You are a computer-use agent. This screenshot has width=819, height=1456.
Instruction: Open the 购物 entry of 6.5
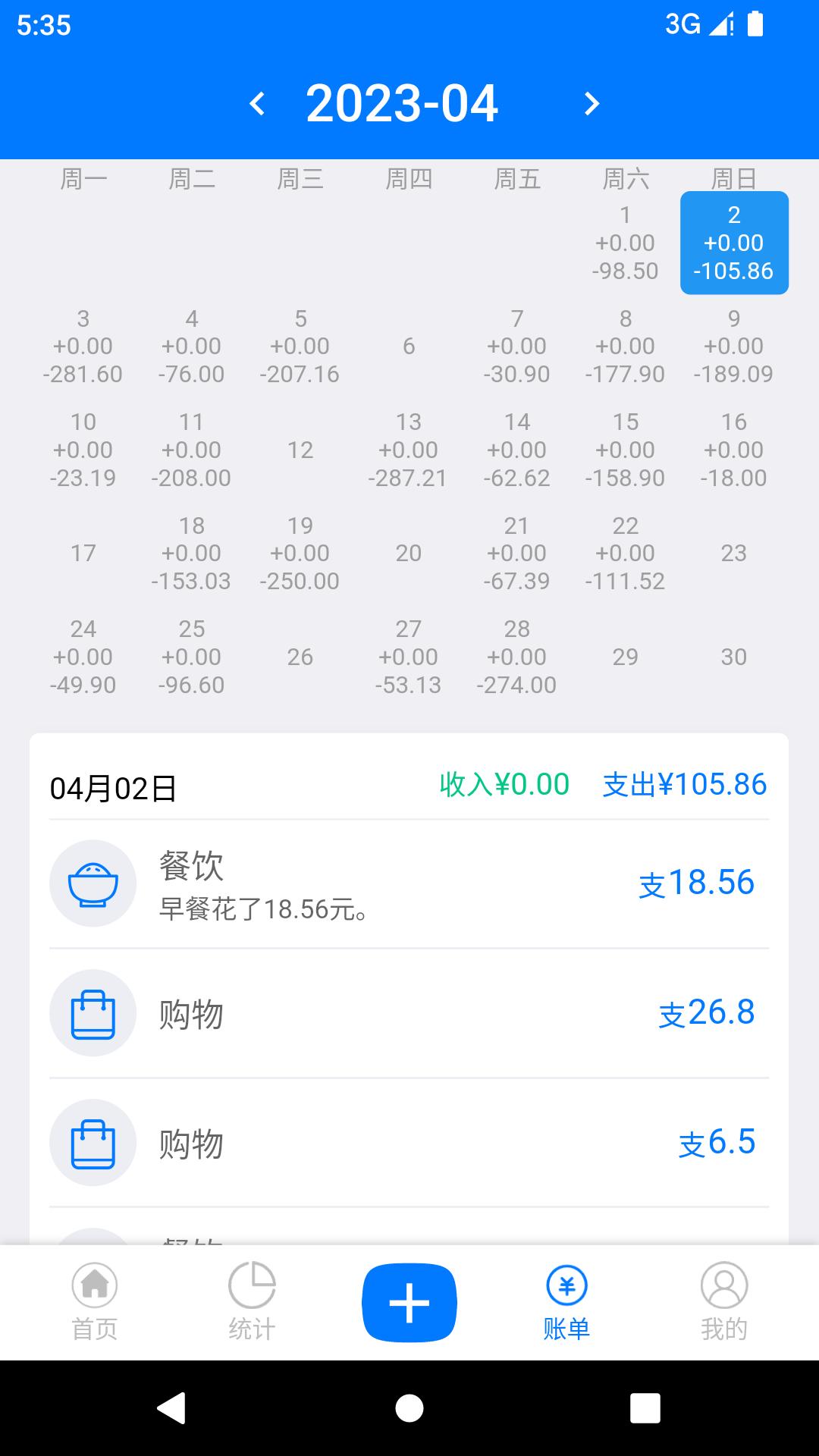pyautogui.click(x=409, y=1143)
